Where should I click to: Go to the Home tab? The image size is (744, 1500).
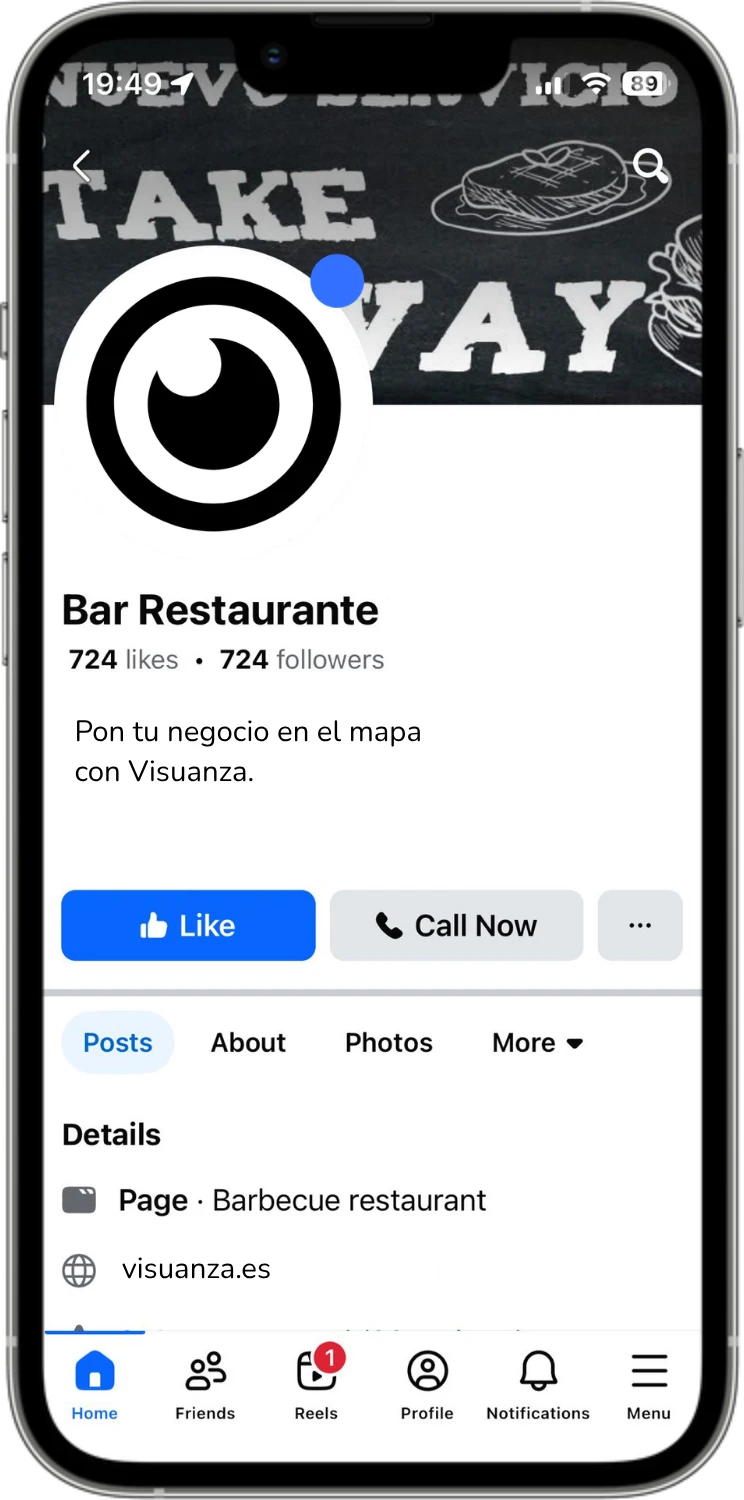[x=95, y=1384]
